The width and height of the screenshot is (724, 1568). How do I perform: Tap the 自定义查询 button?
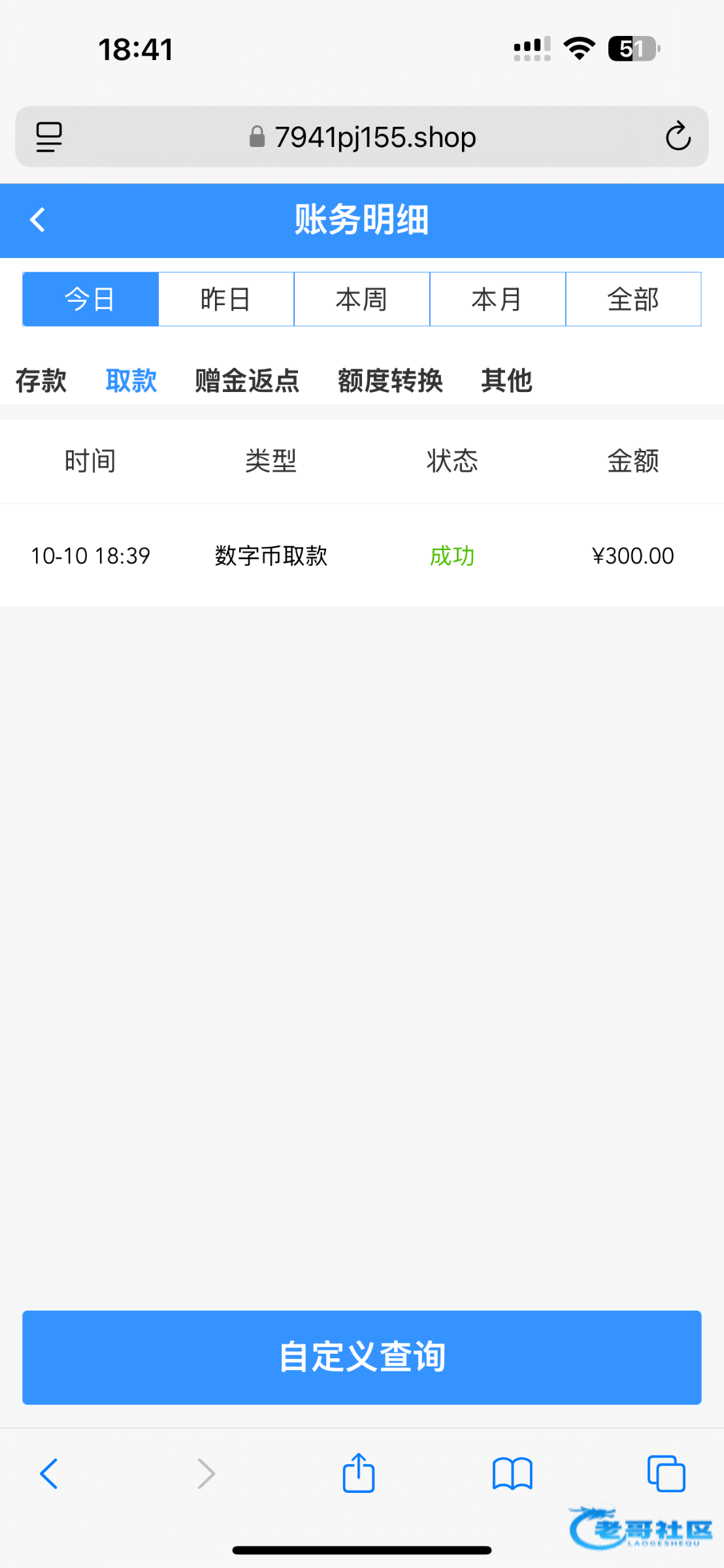(x=362, y=1357)
